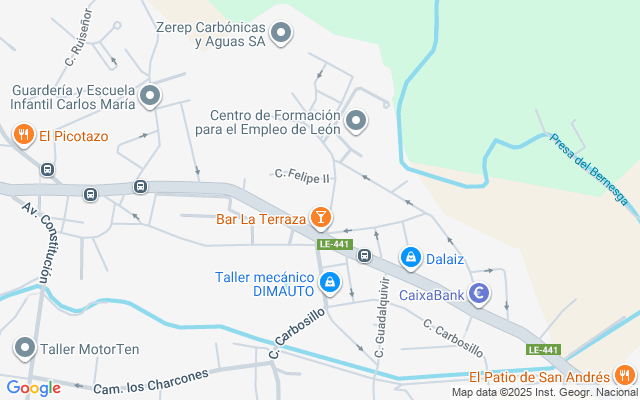Open El Patio de San Andrés pin
The width and height of the screenshot is (640, 400).
[x=624, y=376]
